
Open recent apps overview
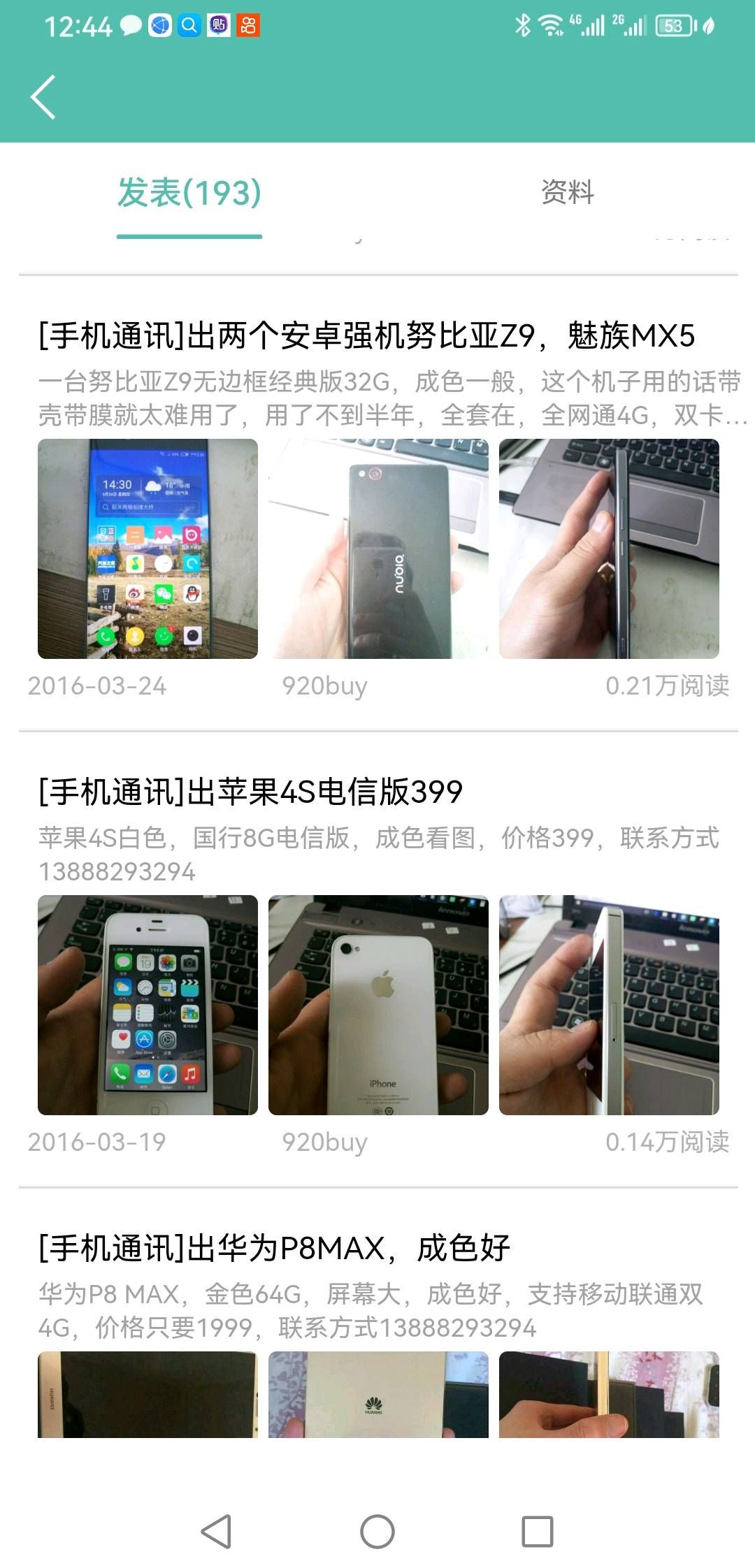pos(538,1532)
